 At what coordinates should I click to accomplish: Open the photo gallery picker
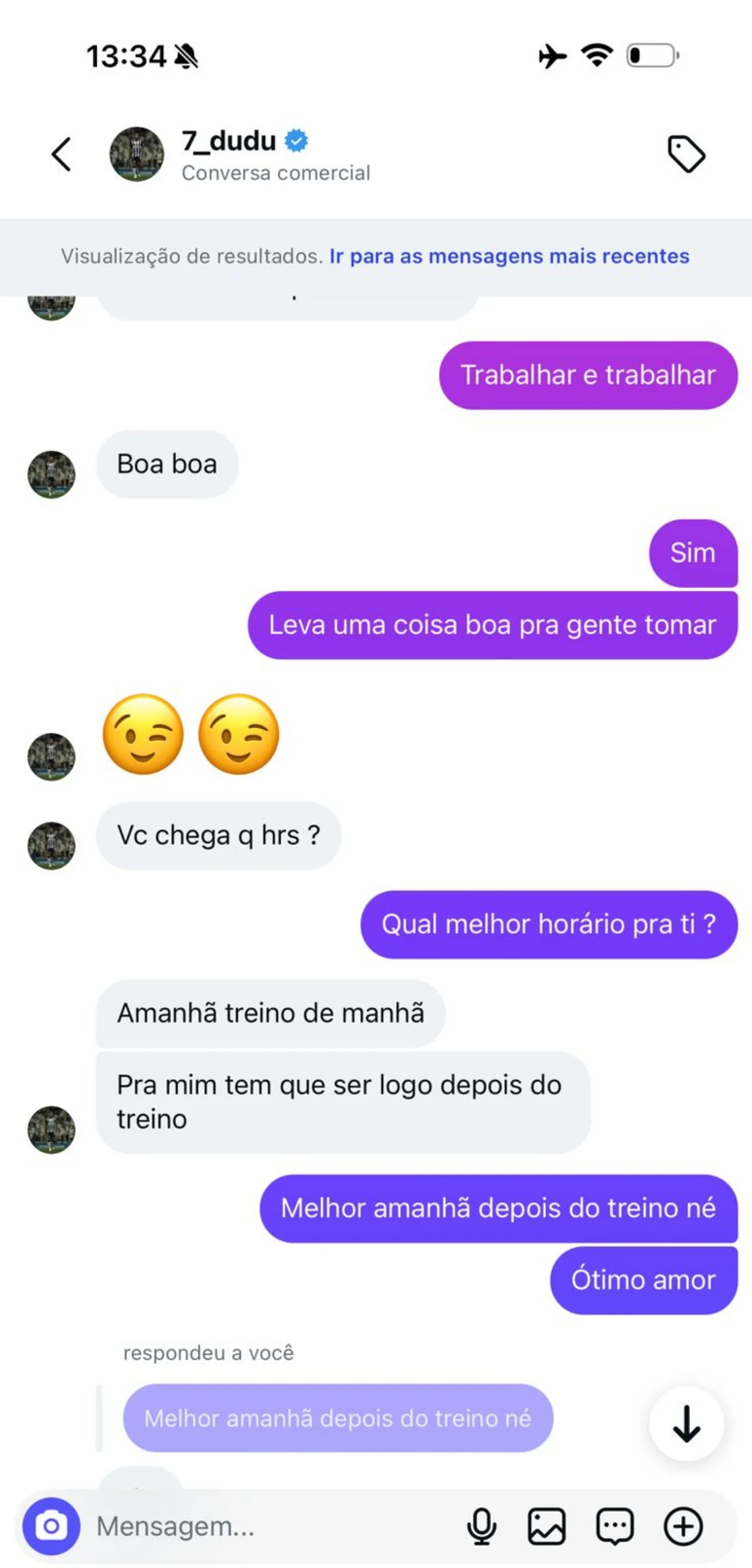(548, 1526)
